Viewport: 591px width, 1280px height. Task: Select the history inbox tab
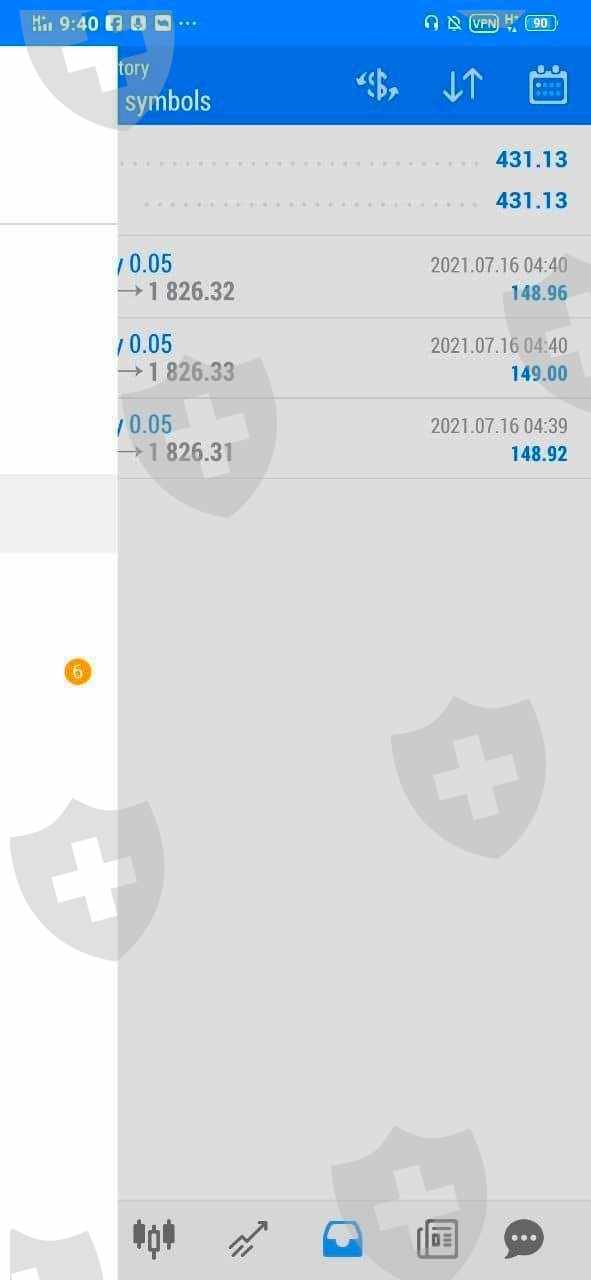pyautogui.click(x=342, y=1239)
